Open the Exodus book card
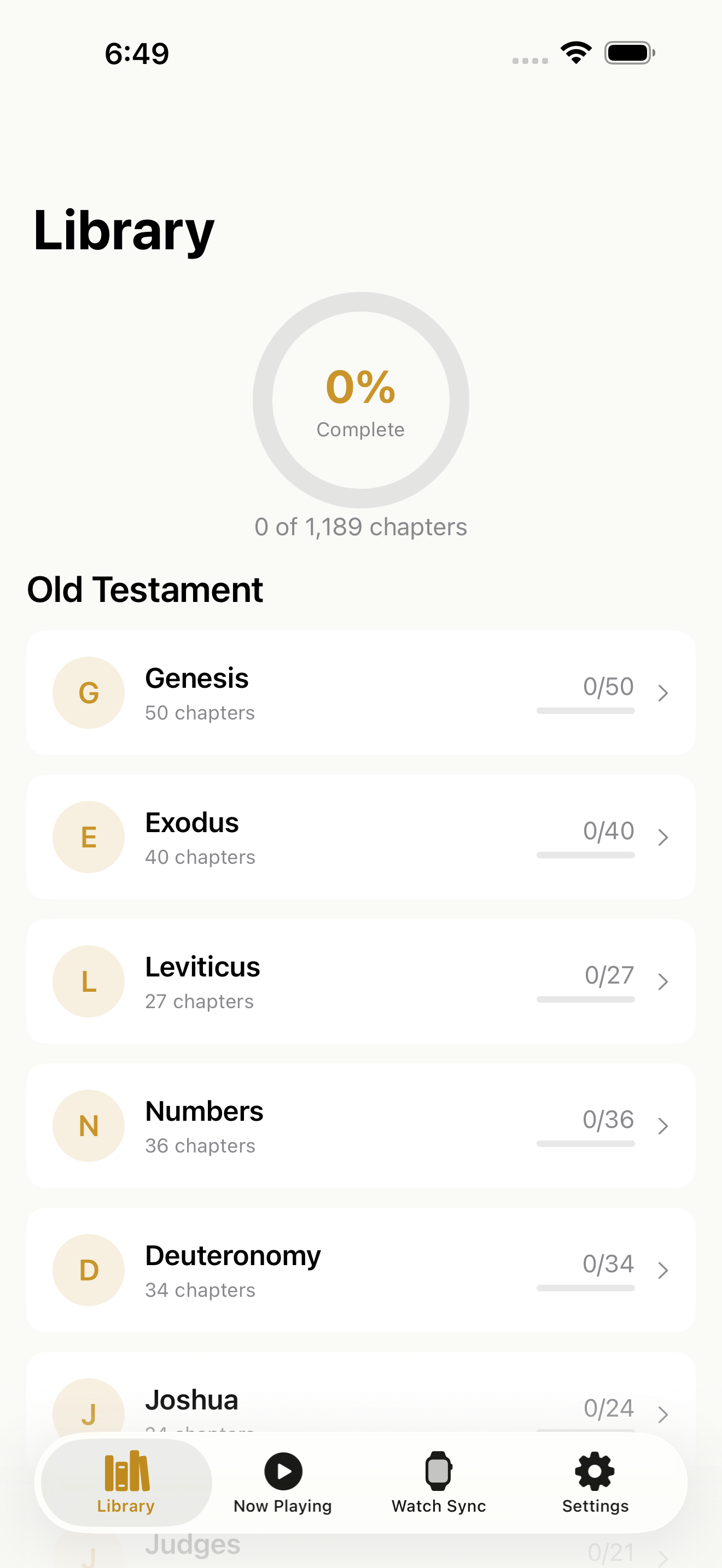The image size is (722, 1568). click(x=360, y=837)
